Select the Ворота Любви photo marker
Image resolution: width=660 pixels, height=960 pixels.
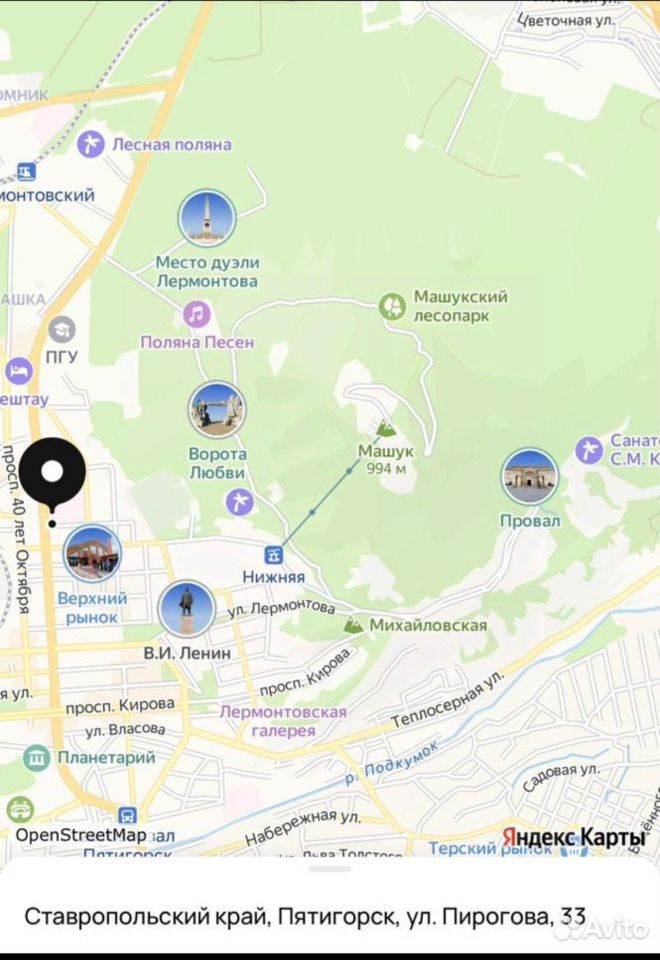click(216, 410)
